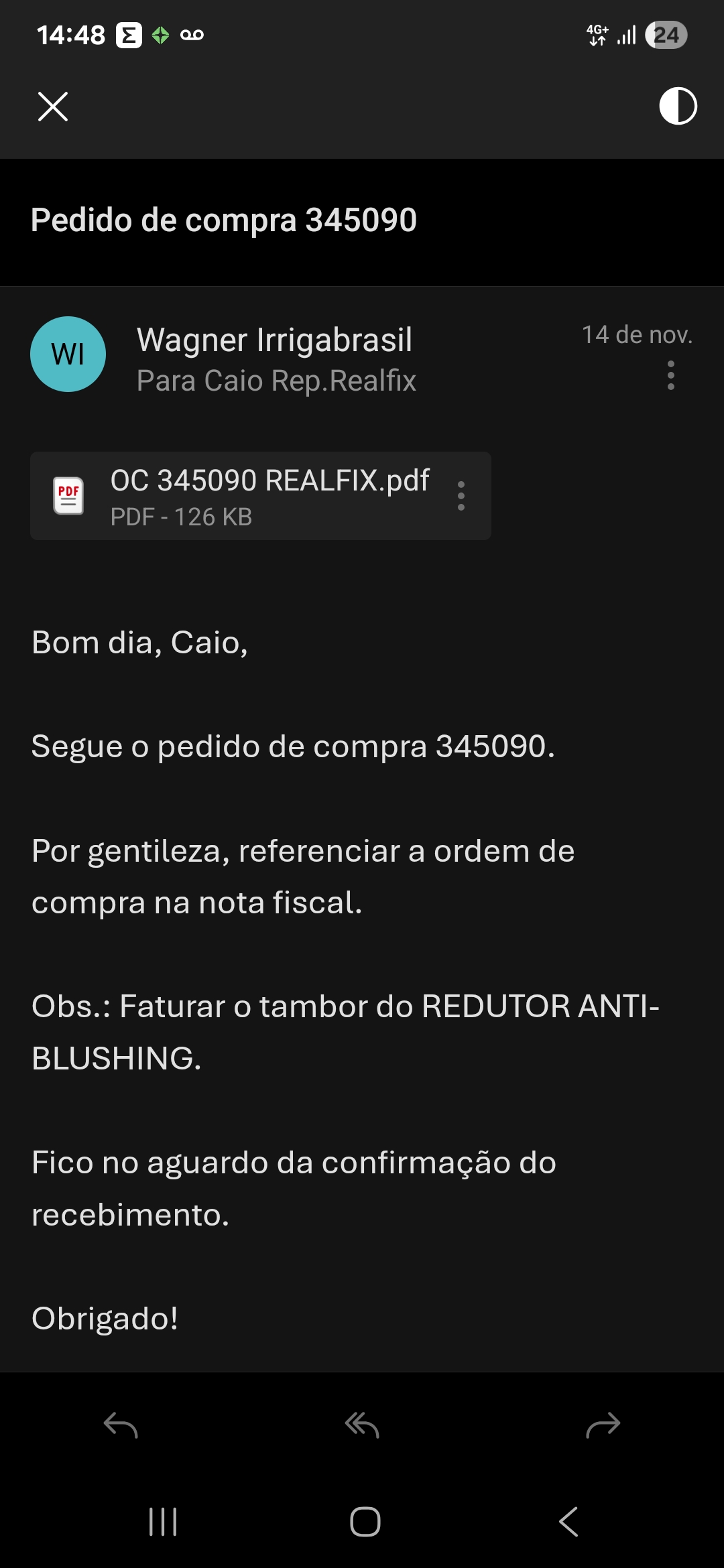Reply to this email
Image resolution: width=724 pixels, height=1568 pixels.
coord(121,1425)
